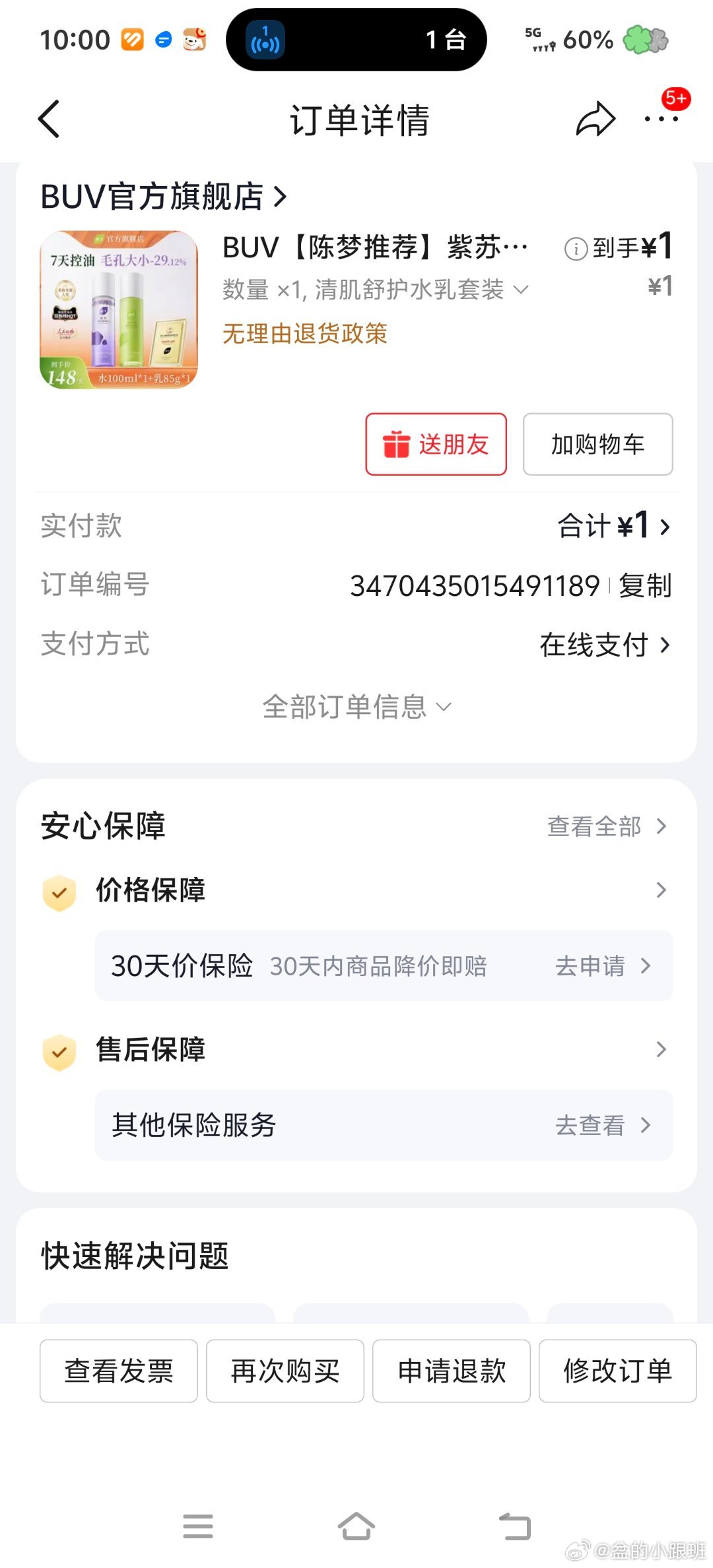Expand 全部订单信息
Viewport: 713px width, 1568px height.
[x=356, y=707]
